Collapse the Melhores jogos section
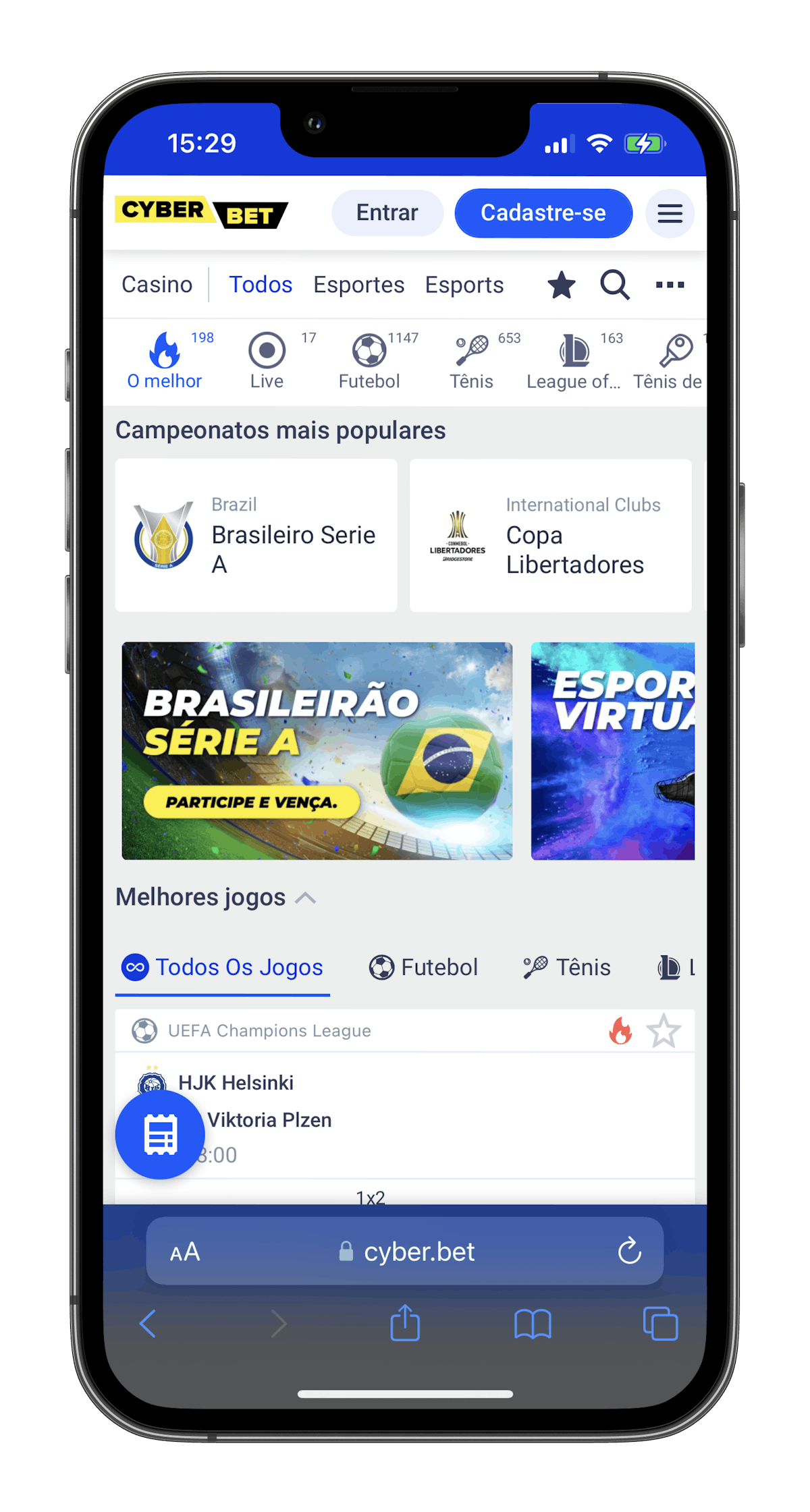 306,898
